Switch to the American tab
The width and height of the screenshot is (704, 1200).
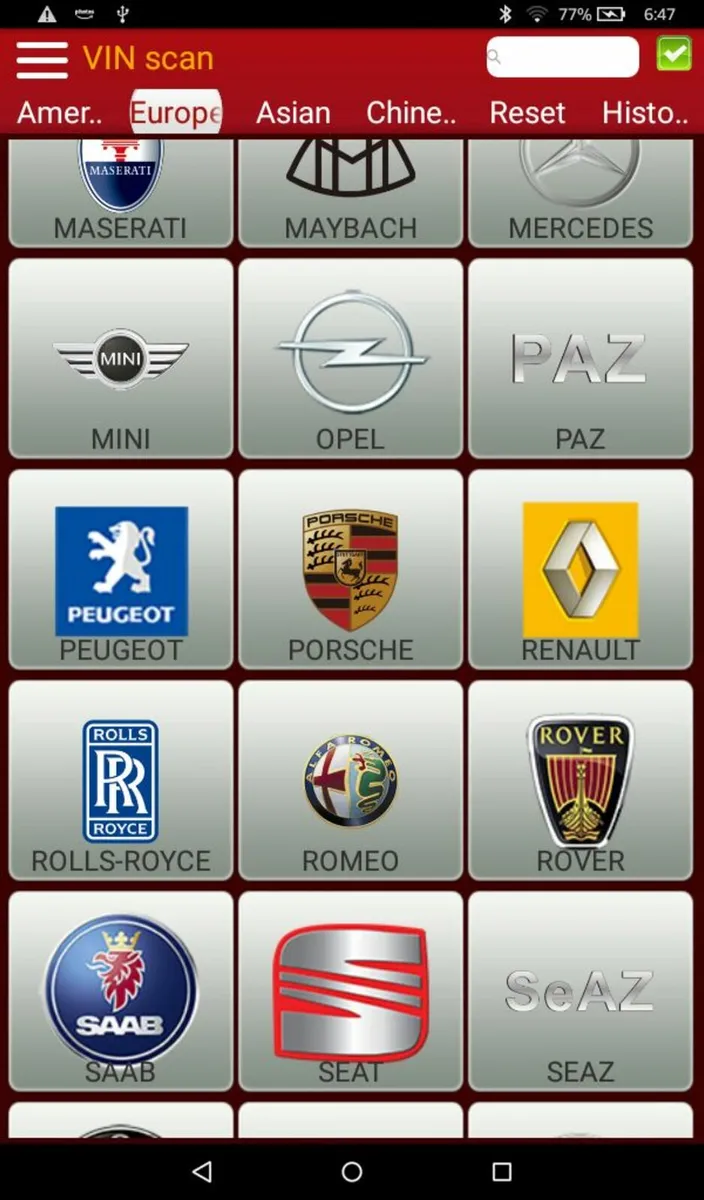59,113
